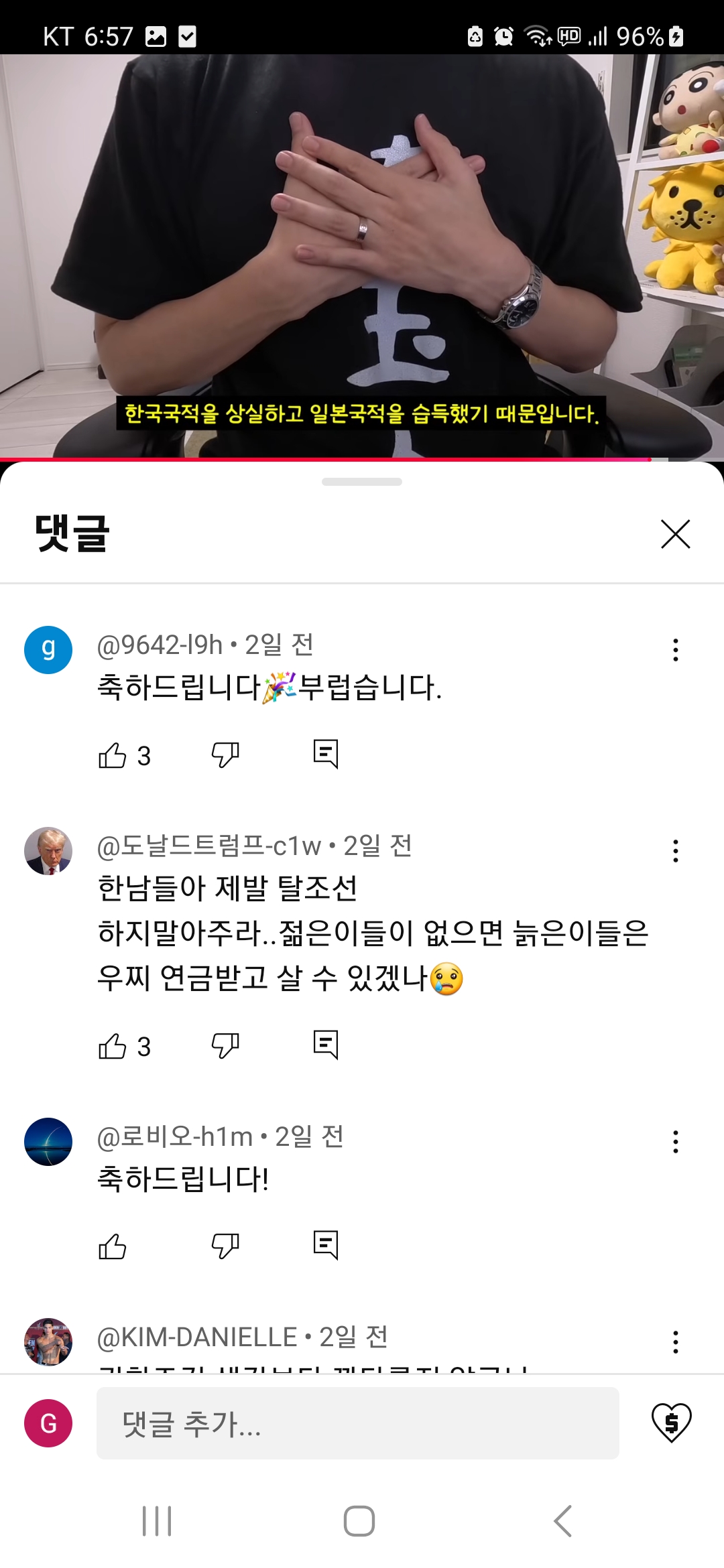Open options menu for @도날드트럼프-c1w's comment
The width and height of the screenshot is (724, 1568).
pos(675,851)
